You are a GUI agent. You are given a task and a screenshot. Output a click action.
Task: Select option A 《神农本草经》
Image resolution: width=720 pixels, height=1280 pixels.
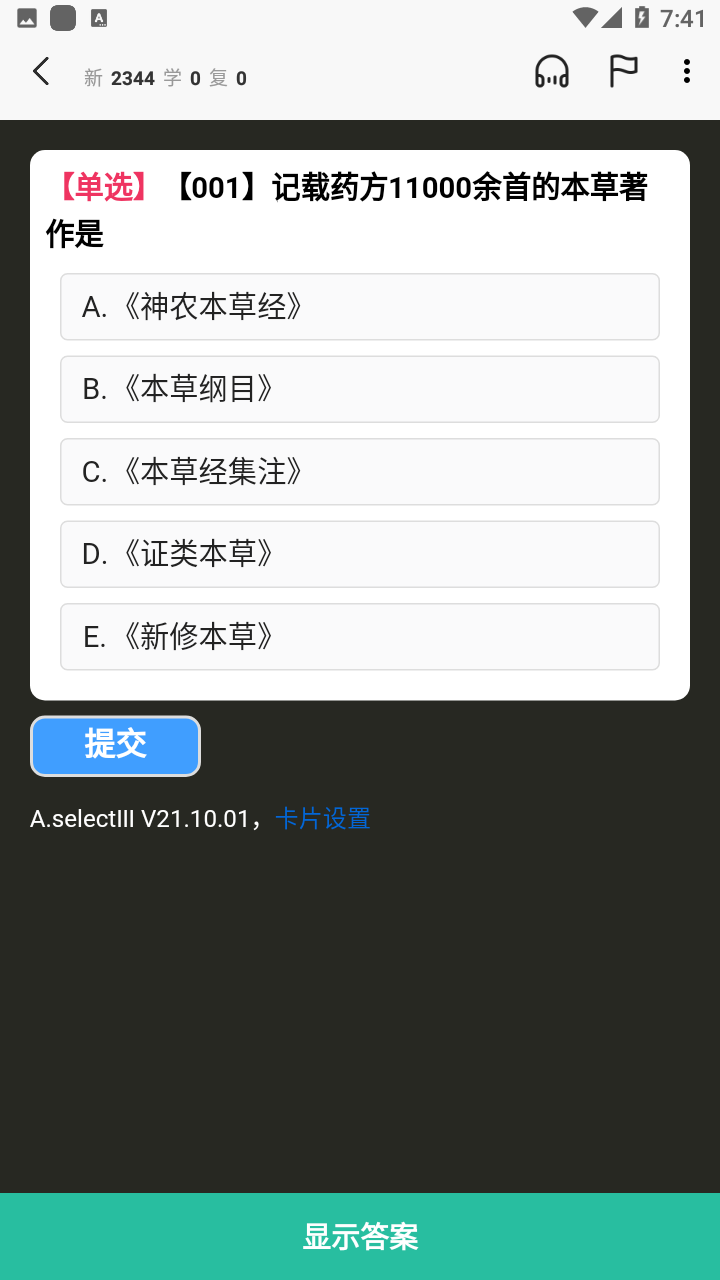point(360,307)
